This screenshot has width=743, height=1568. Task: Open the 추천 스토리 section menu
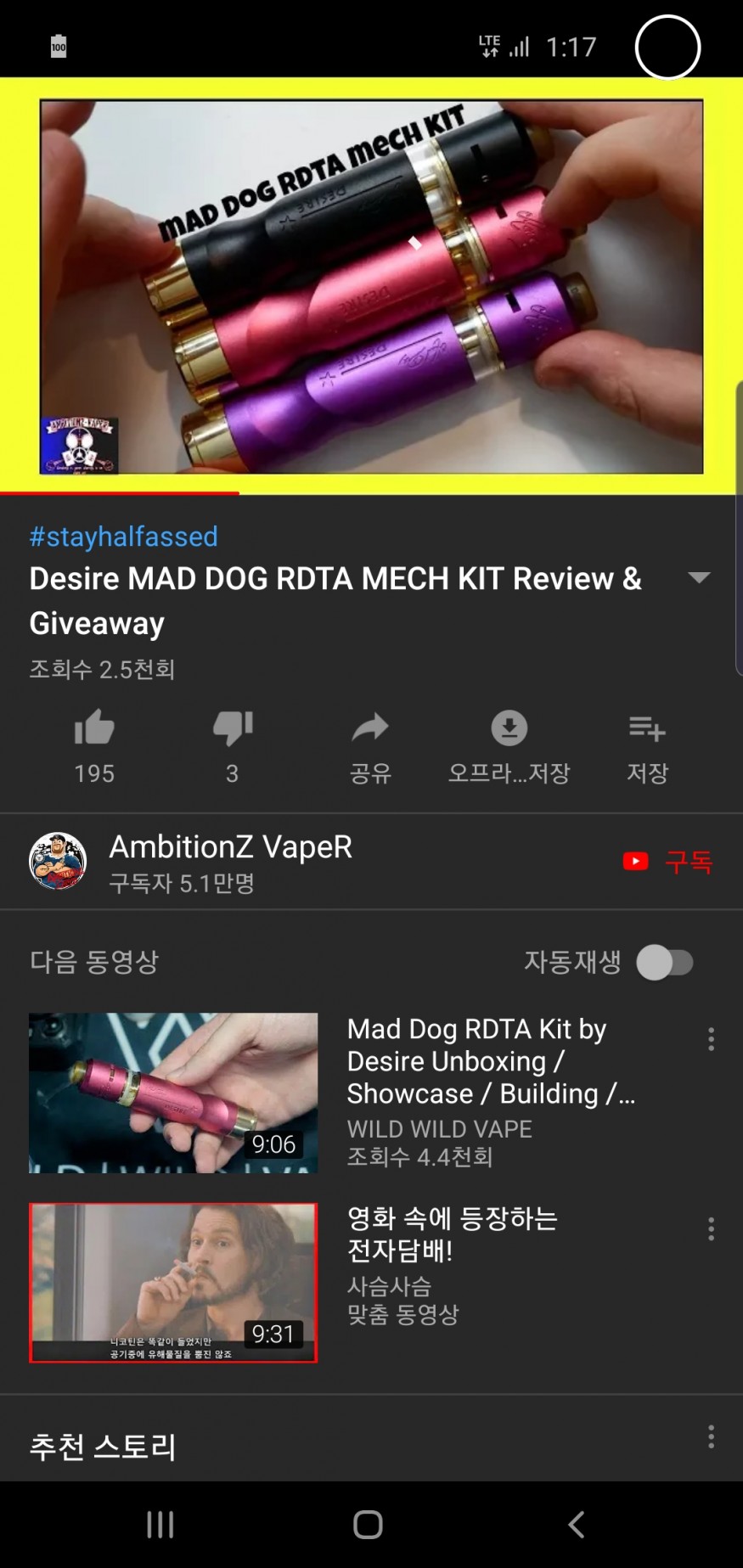pos(711,1436)
